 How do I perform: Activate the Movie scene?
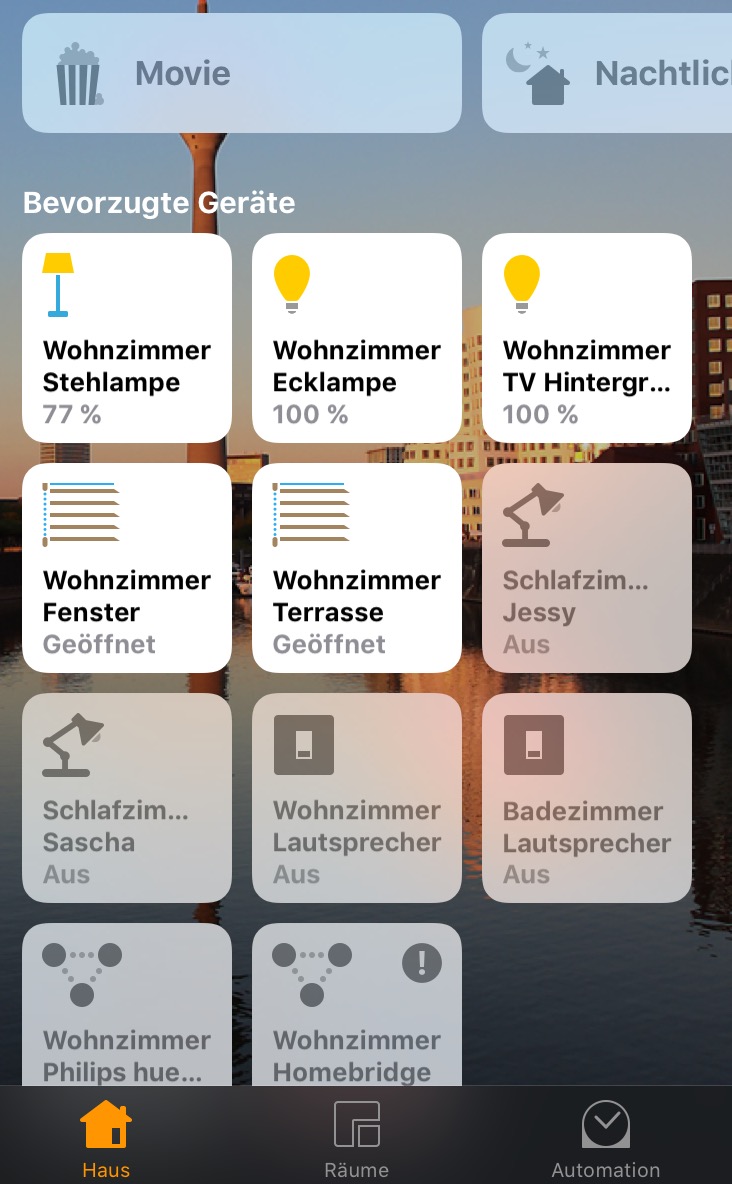tap(241, 73)
